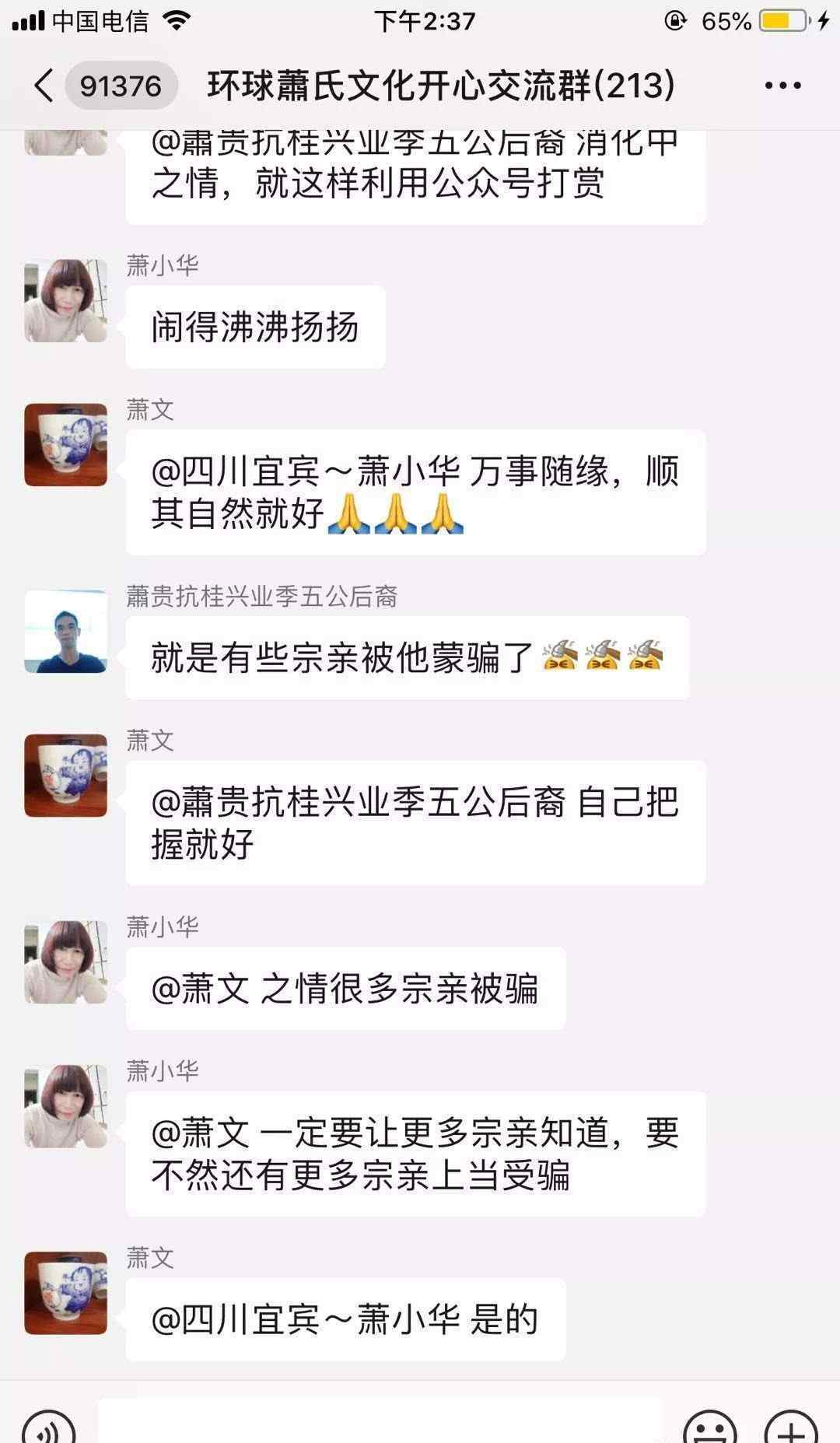Screen dimensions: 840x1443
Task: Open 萧小华's avatar beside 闹得沸沸扬扬
Action: pyautogui.click(x=66, y=301)
